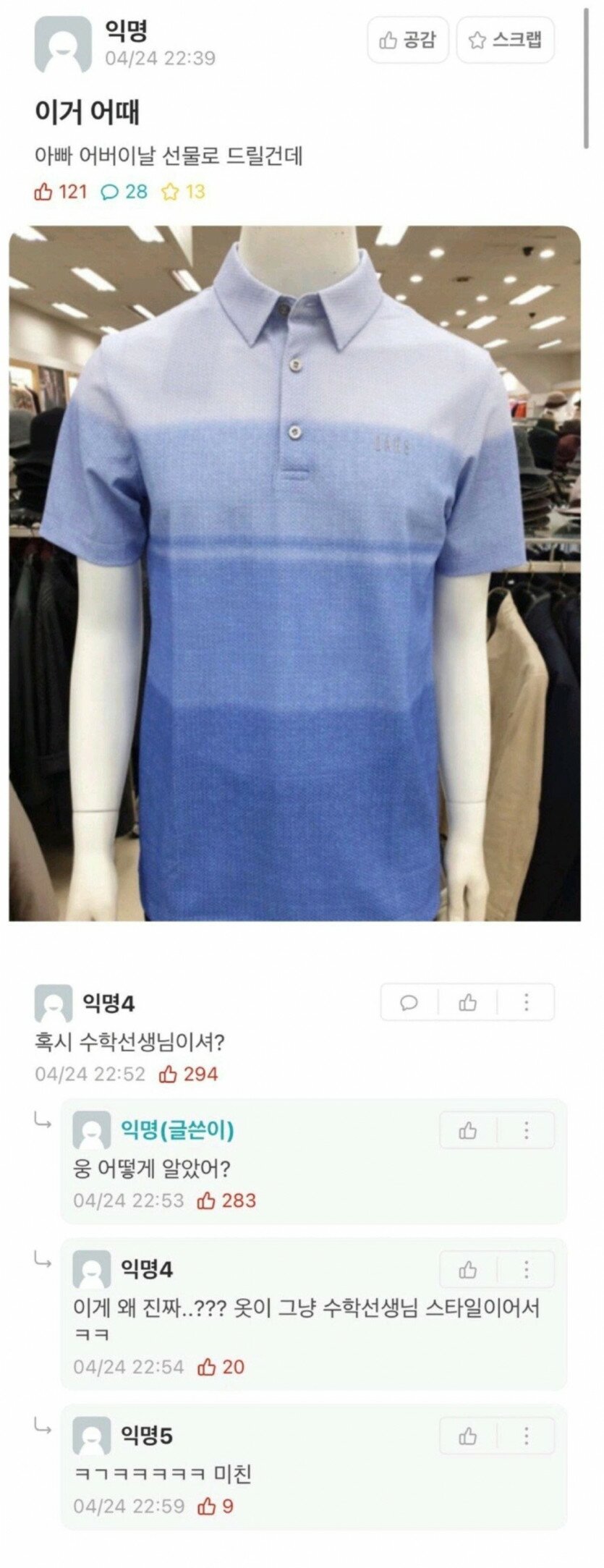Like 익명4's comment asking 수학선생님이셔
This screenshot has height=1568, width=604.
[468, 1002]
